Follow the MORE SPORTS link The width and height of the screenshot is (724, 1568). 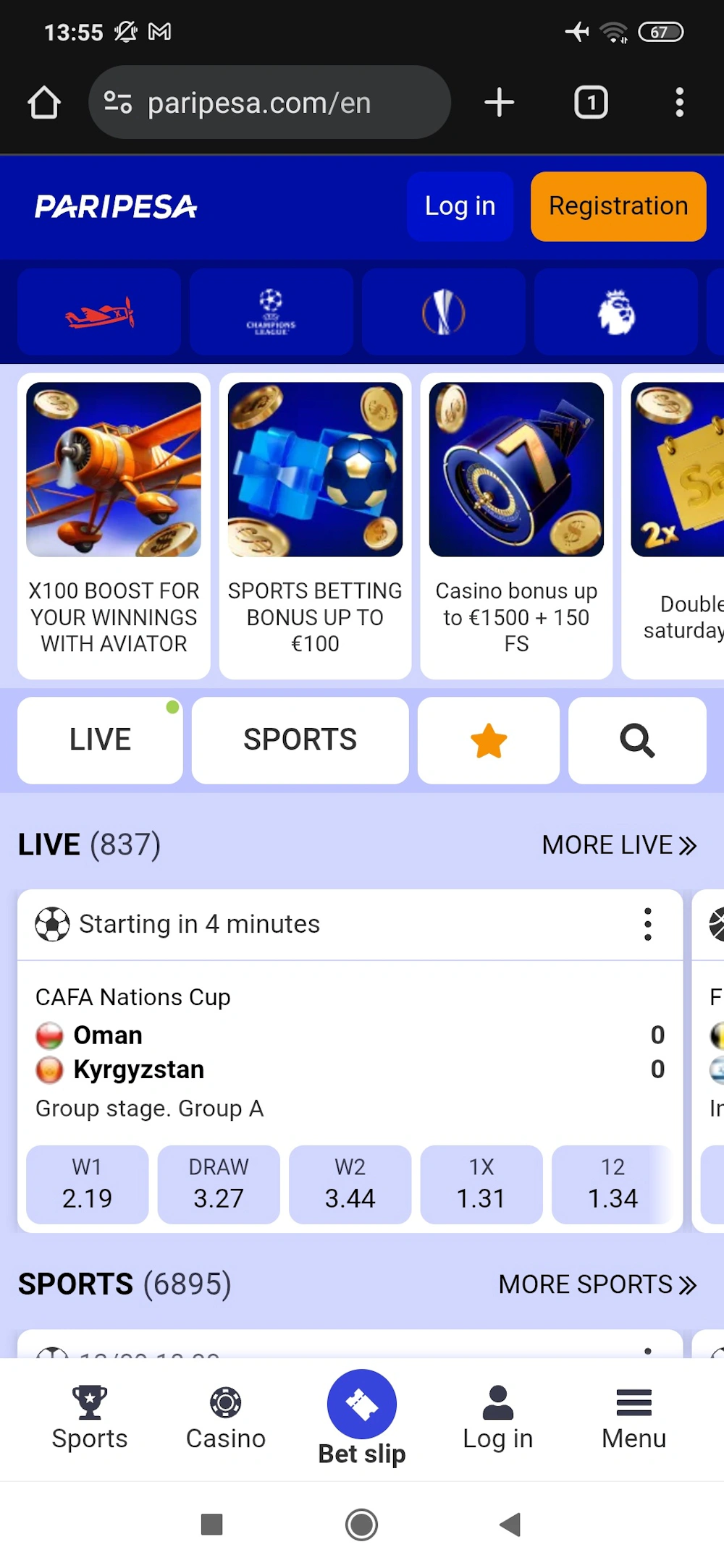click(x=597, y=1284)
